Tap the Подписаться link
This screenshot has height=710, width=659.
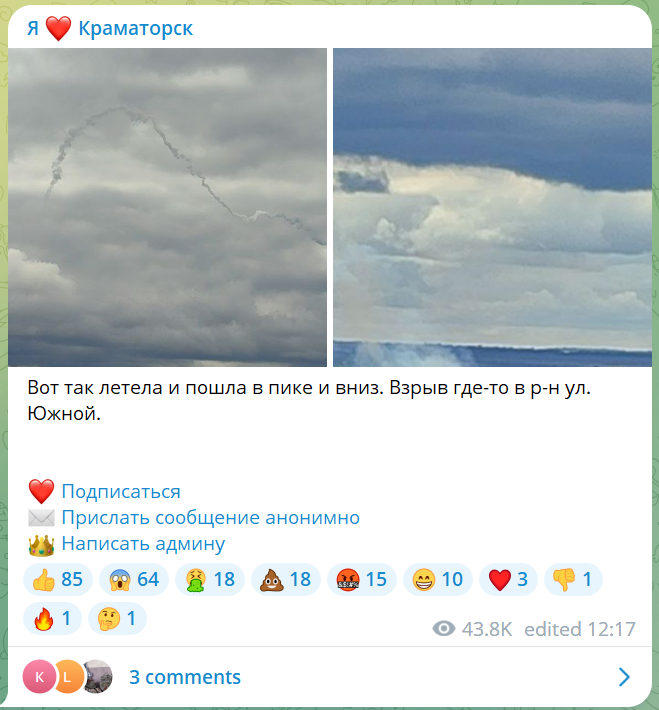point(120,491)
